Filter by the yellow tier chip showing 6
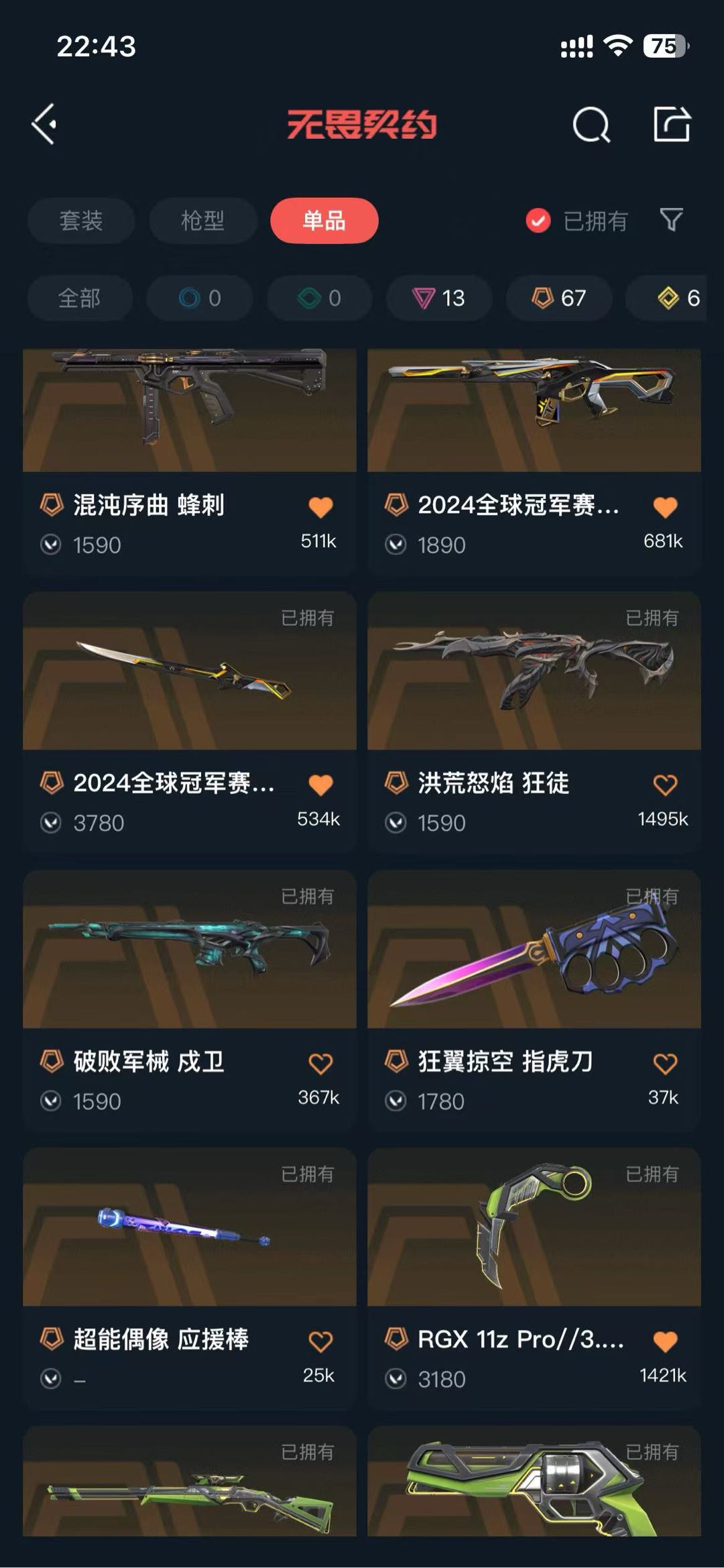Viewport: 724px width, 1568px height. point(677,298)
